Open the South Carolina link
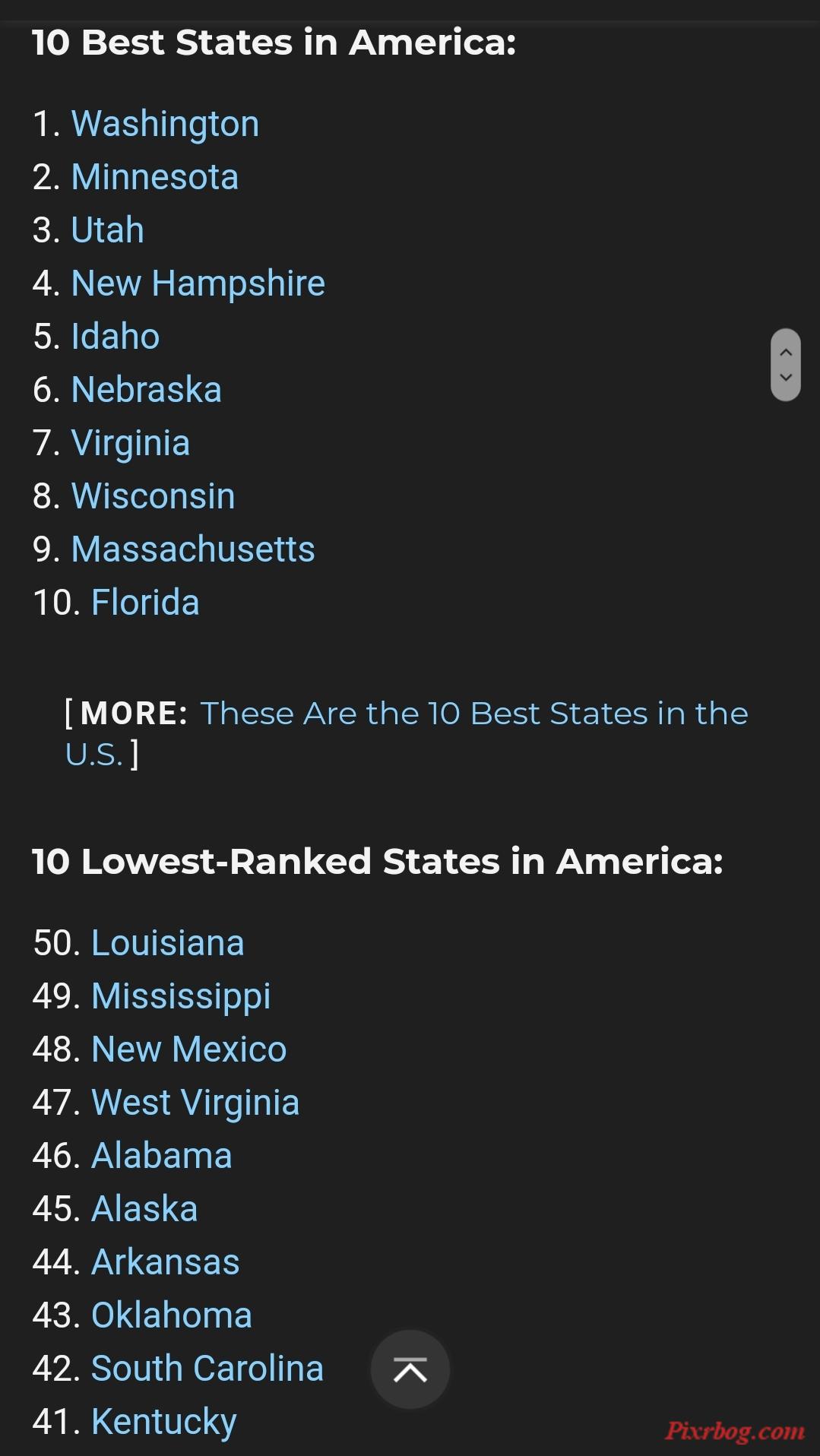The height and width of the screenshot is (1456, 820). 207,1369
